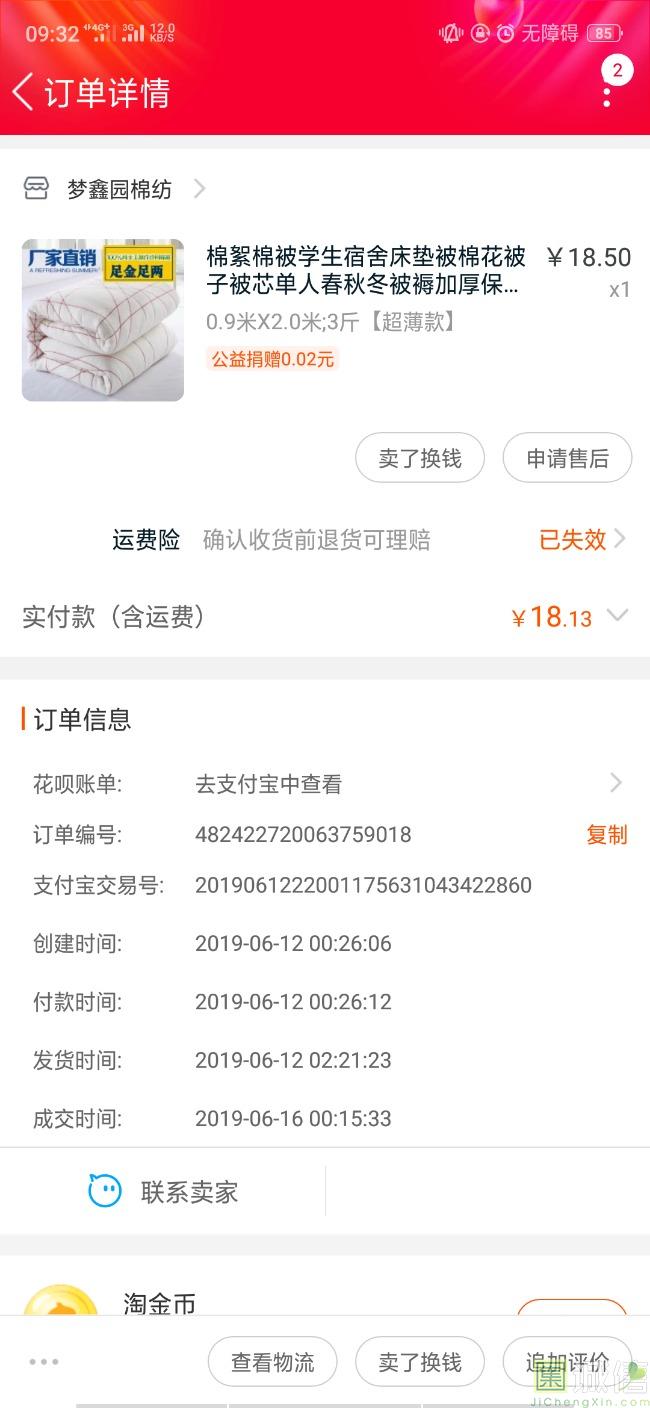
Task: Tap 卖了换钱 under the product
Action: [420, 459]
